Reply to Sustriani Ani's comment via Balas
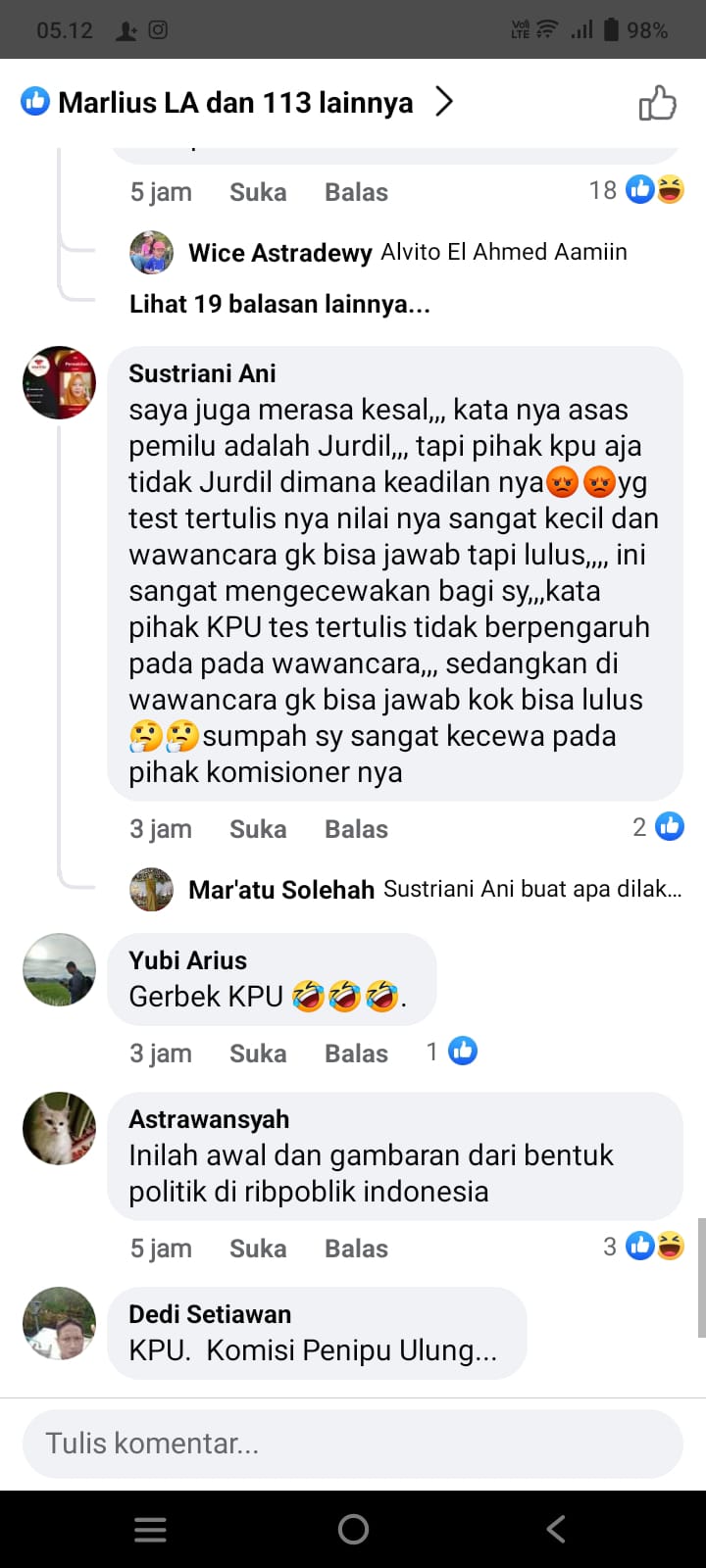The height and width of the screenshot is (1568, 706). point(356,829)
